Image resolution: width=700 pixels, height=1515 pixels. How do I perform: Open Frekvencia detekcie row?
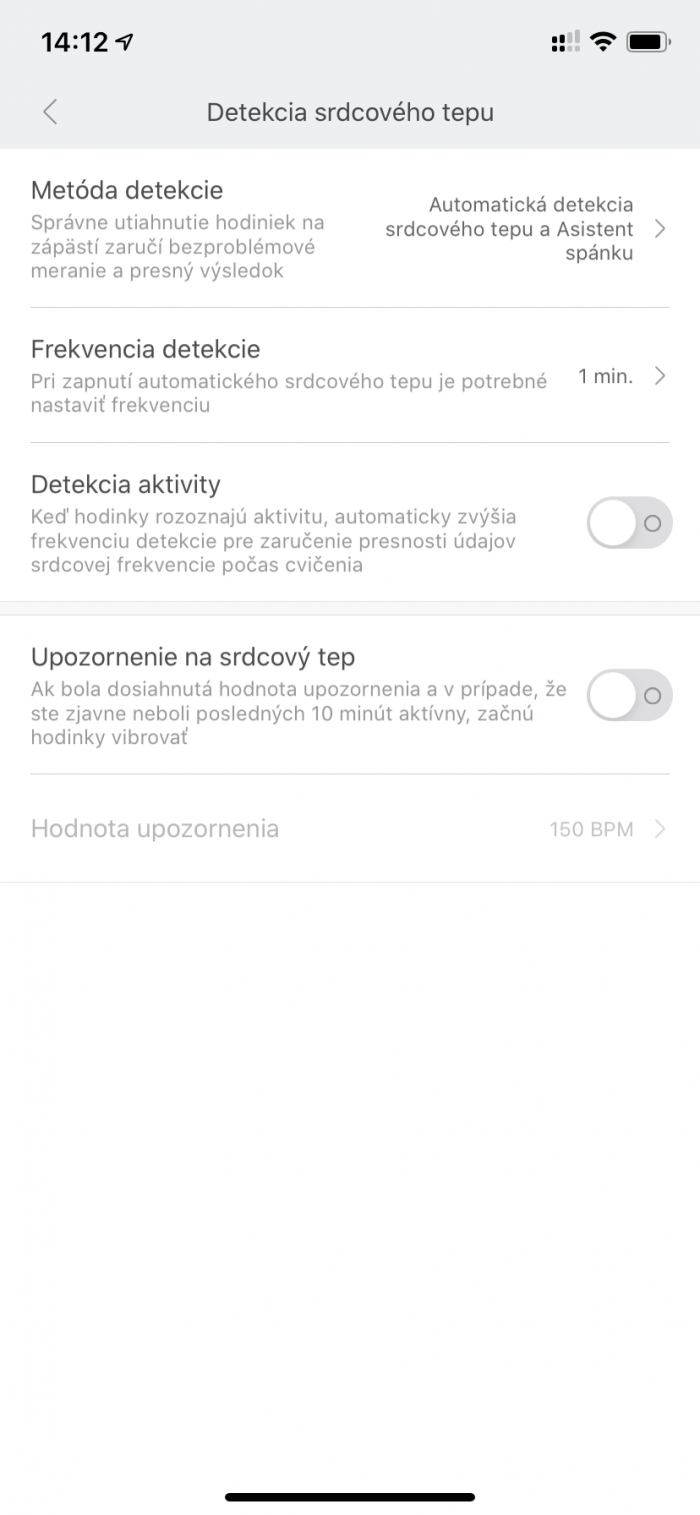coord(350,376)
